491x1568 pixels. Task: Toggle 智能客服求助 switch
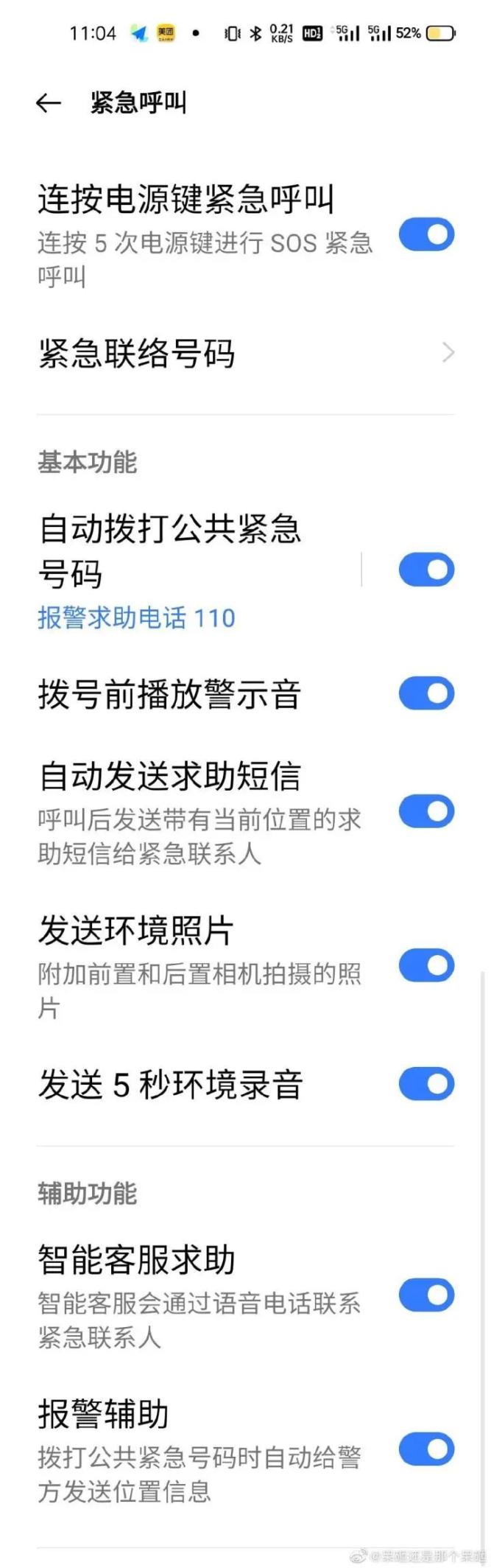point(426,1295)
